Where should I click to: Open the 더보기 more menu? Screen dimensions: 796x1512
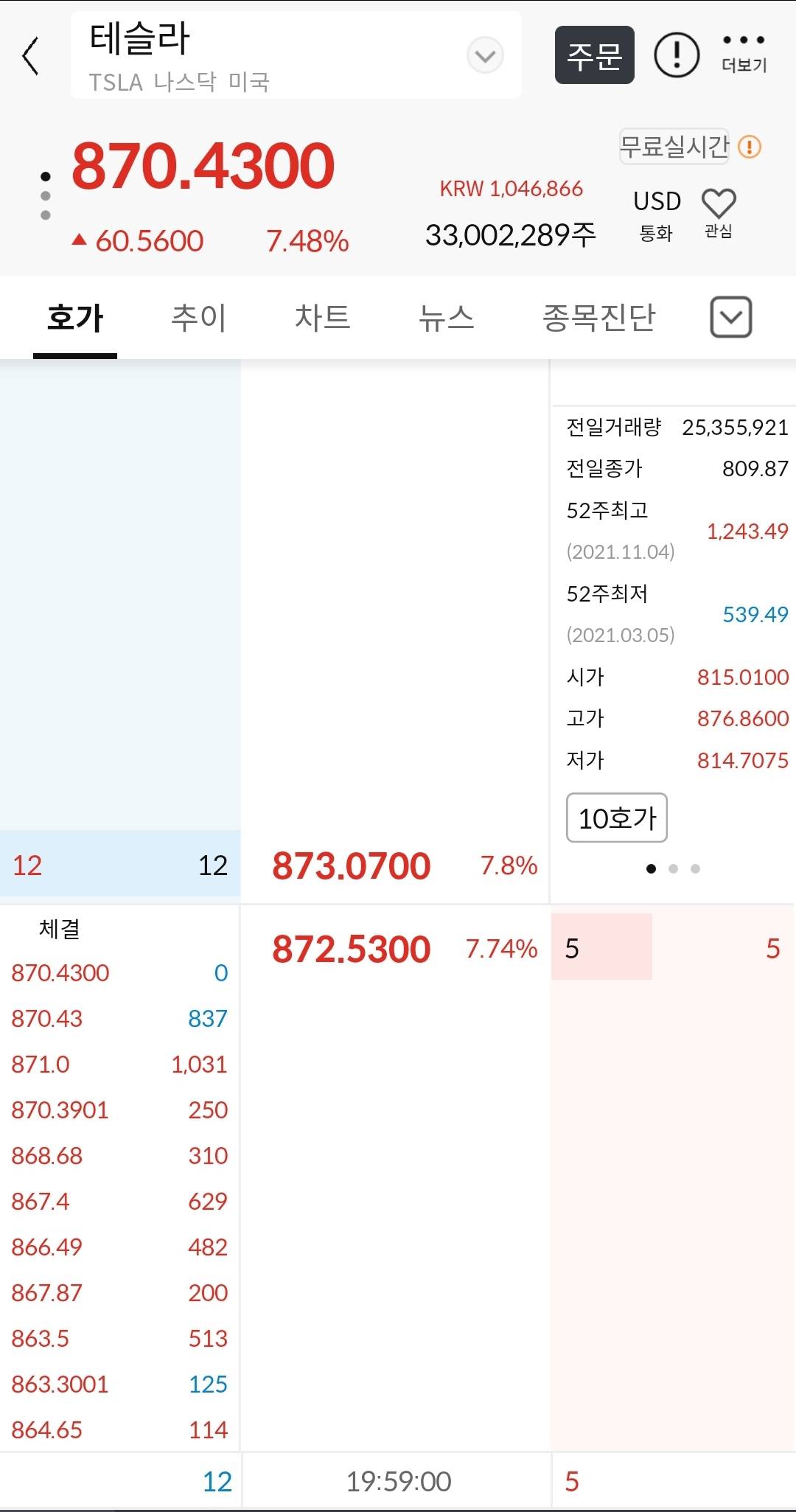point(744,53)
